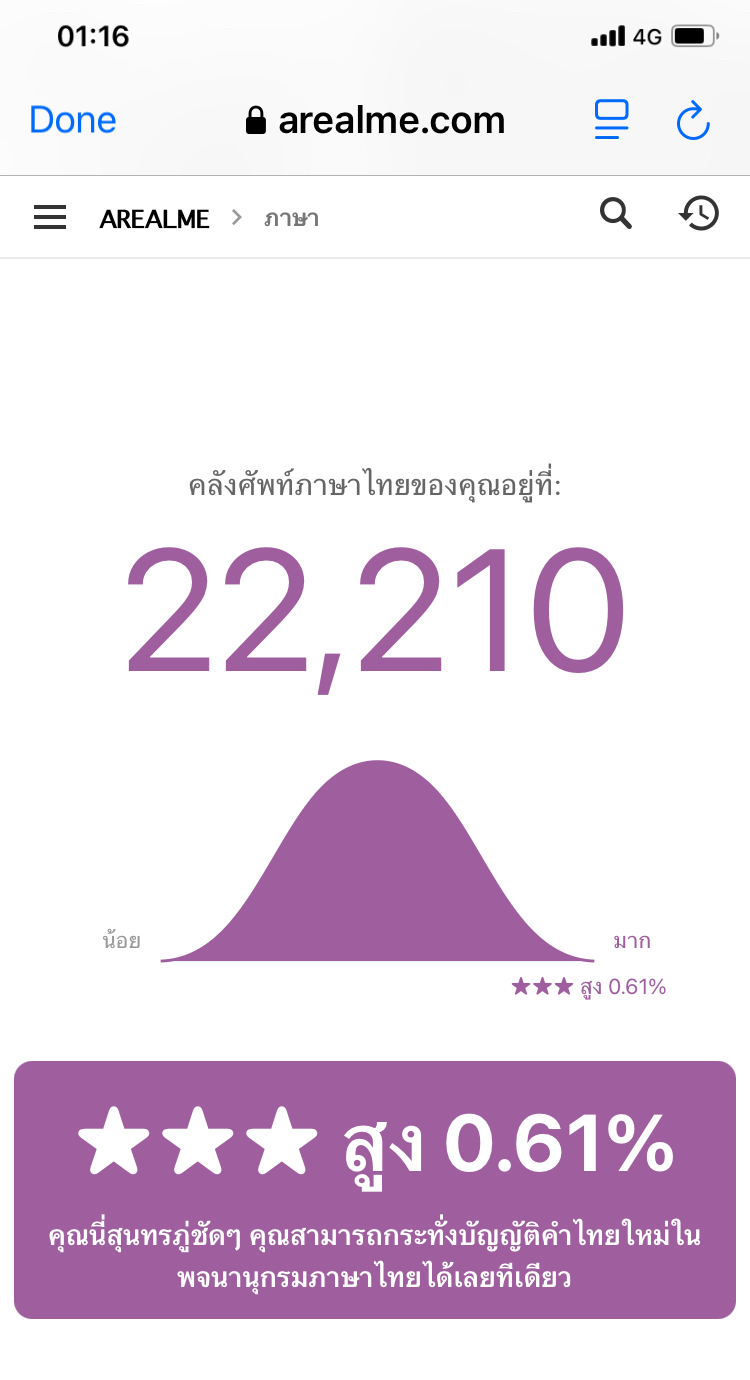The height and width of the screenshot is (1380, 750).
Task: Open the reader view icon
Action: 611,121
